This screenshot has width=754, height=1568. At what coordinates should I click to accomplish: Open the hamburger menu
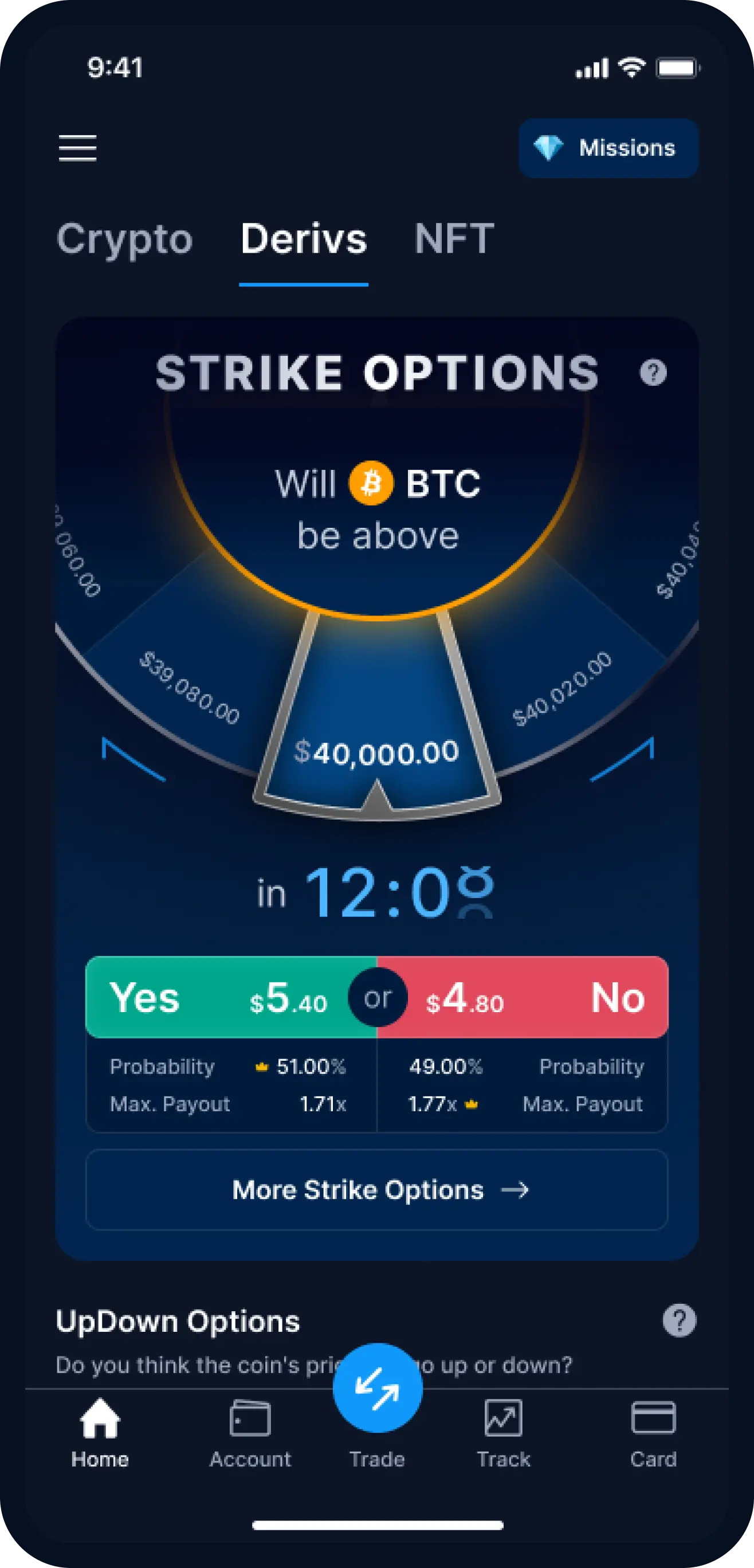pos(77,148)
